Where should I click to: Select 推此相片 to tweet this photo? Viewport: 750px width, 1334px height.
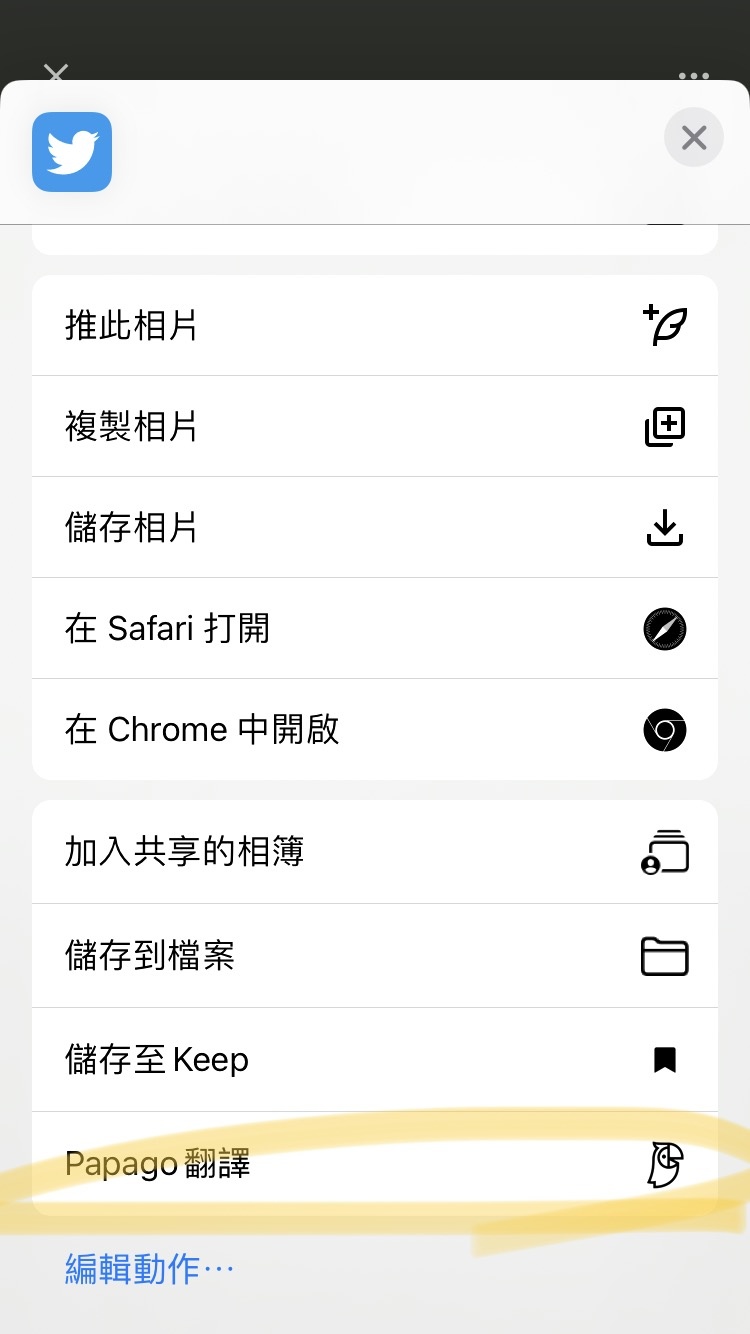point(375,326)
